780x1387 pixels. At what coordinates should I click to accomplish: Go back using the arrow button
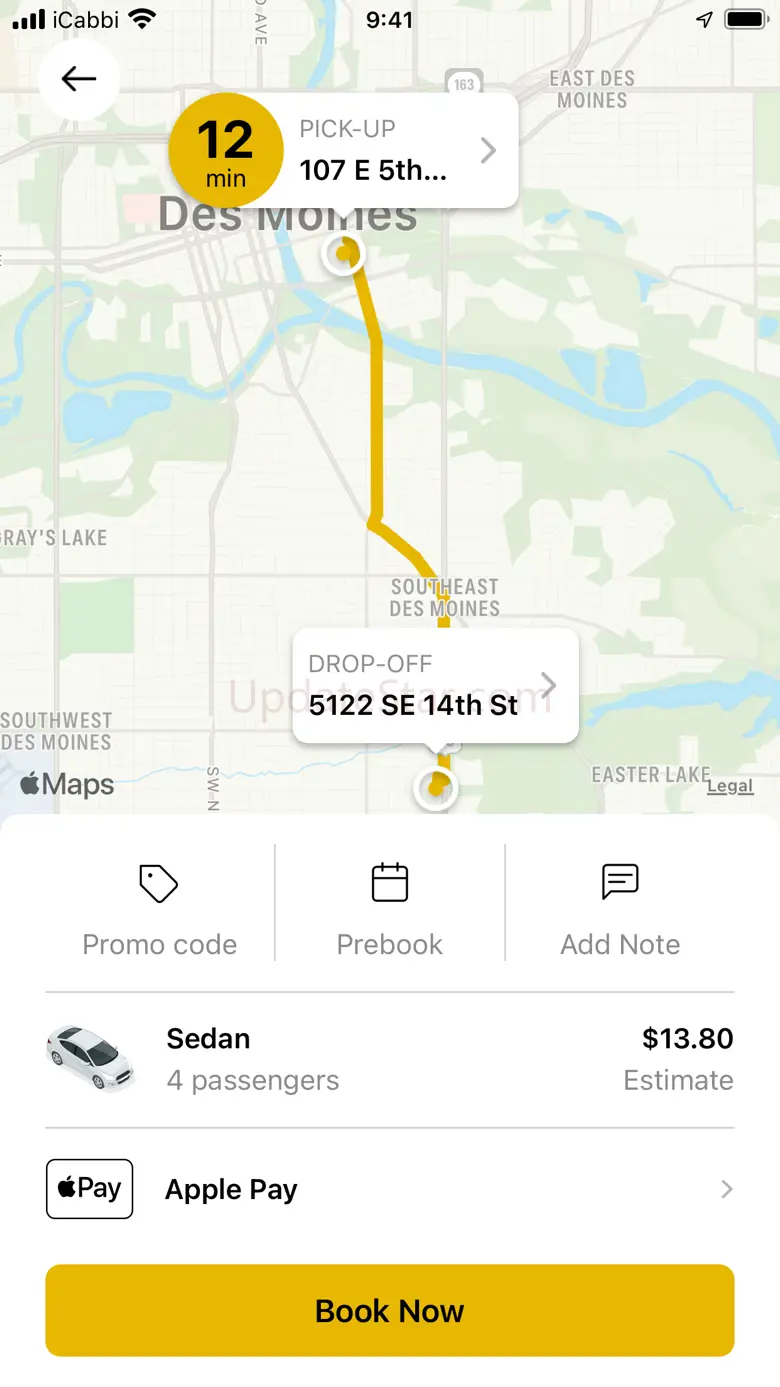[79, 80]
